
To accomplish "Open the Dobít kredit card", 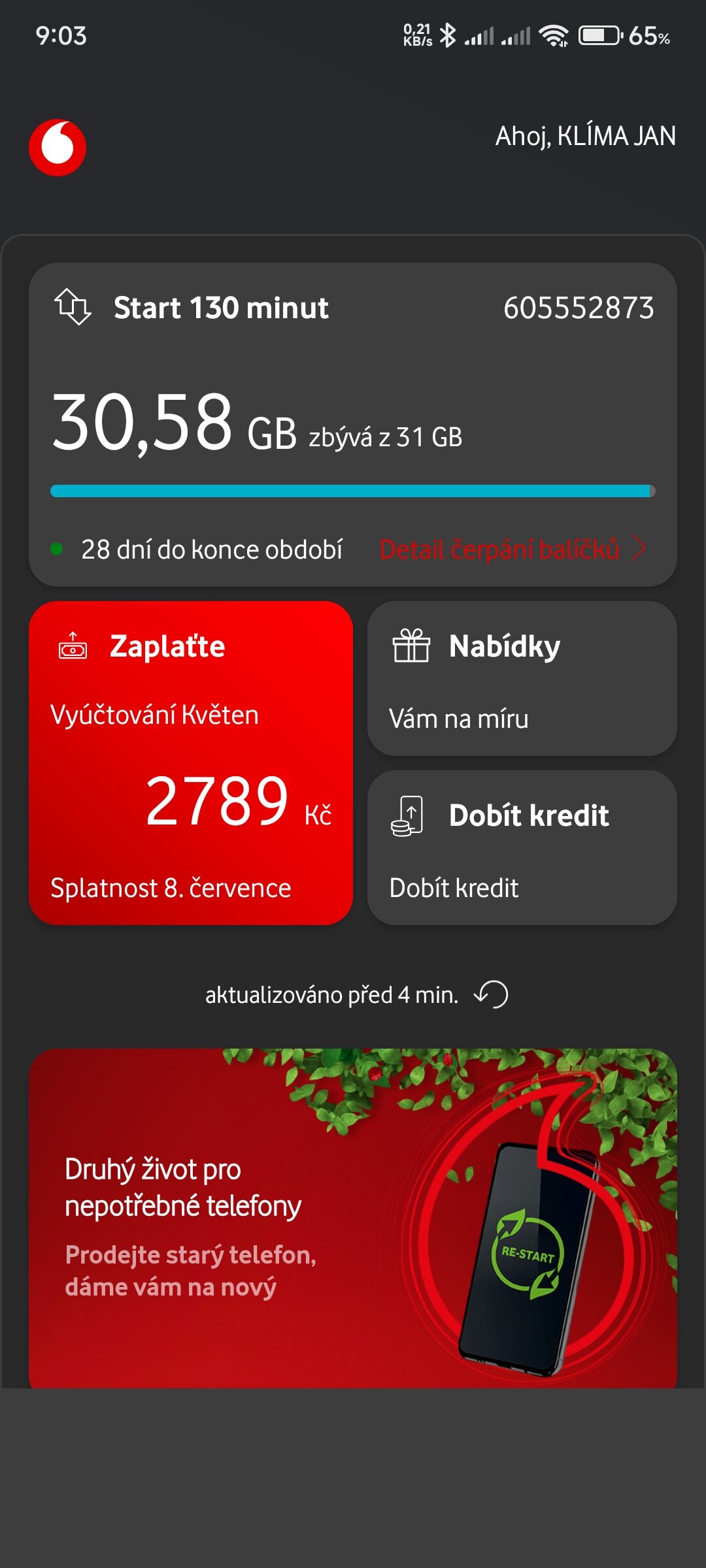I will tap(522, 847).
